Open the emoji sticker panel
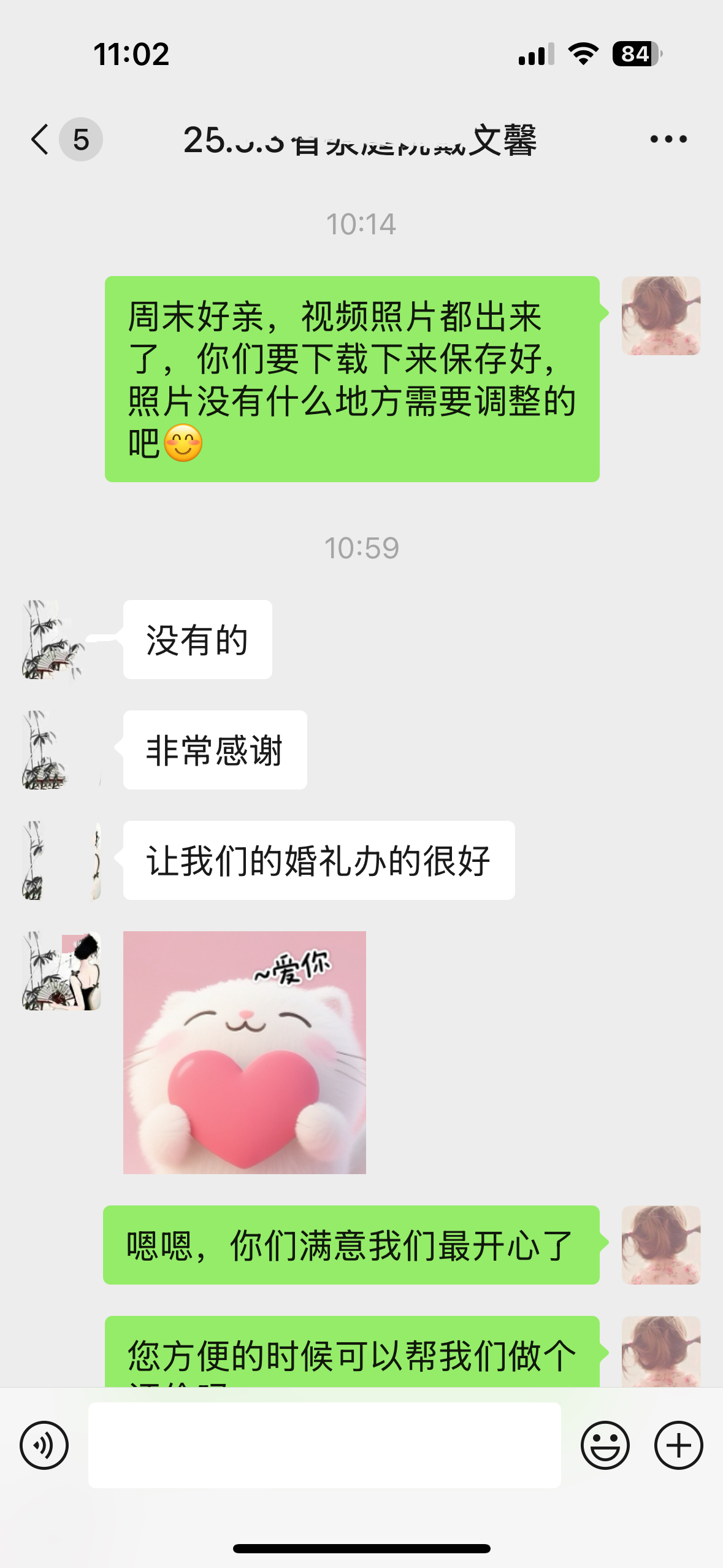723x1568 pixels. point(605,1445)
